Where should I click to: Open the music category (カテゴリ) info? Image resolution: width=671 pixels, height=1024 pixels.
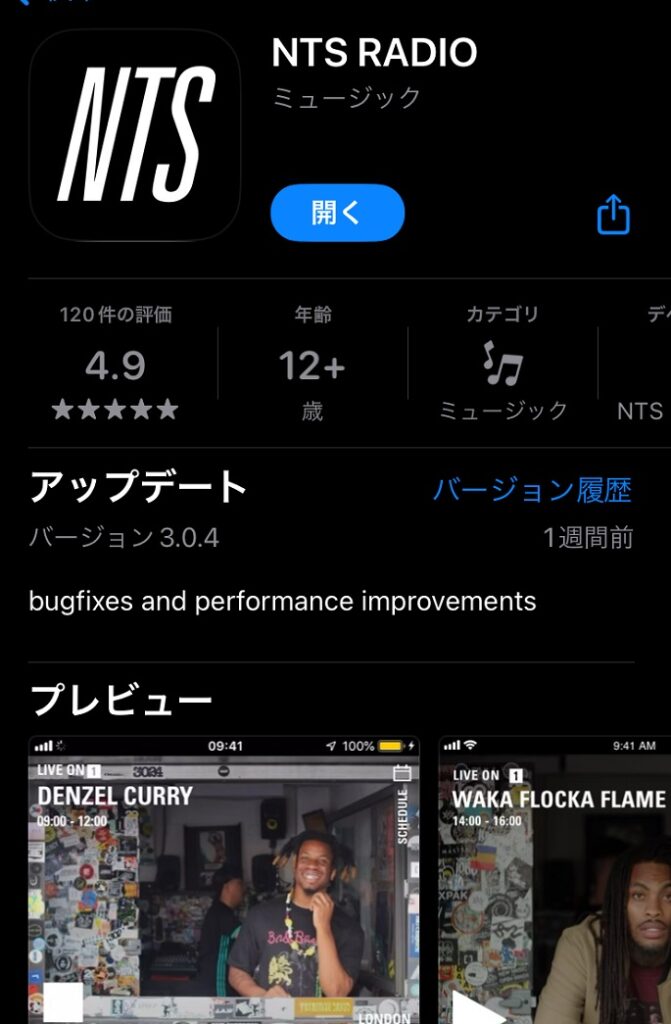click(x=502, y=365)
